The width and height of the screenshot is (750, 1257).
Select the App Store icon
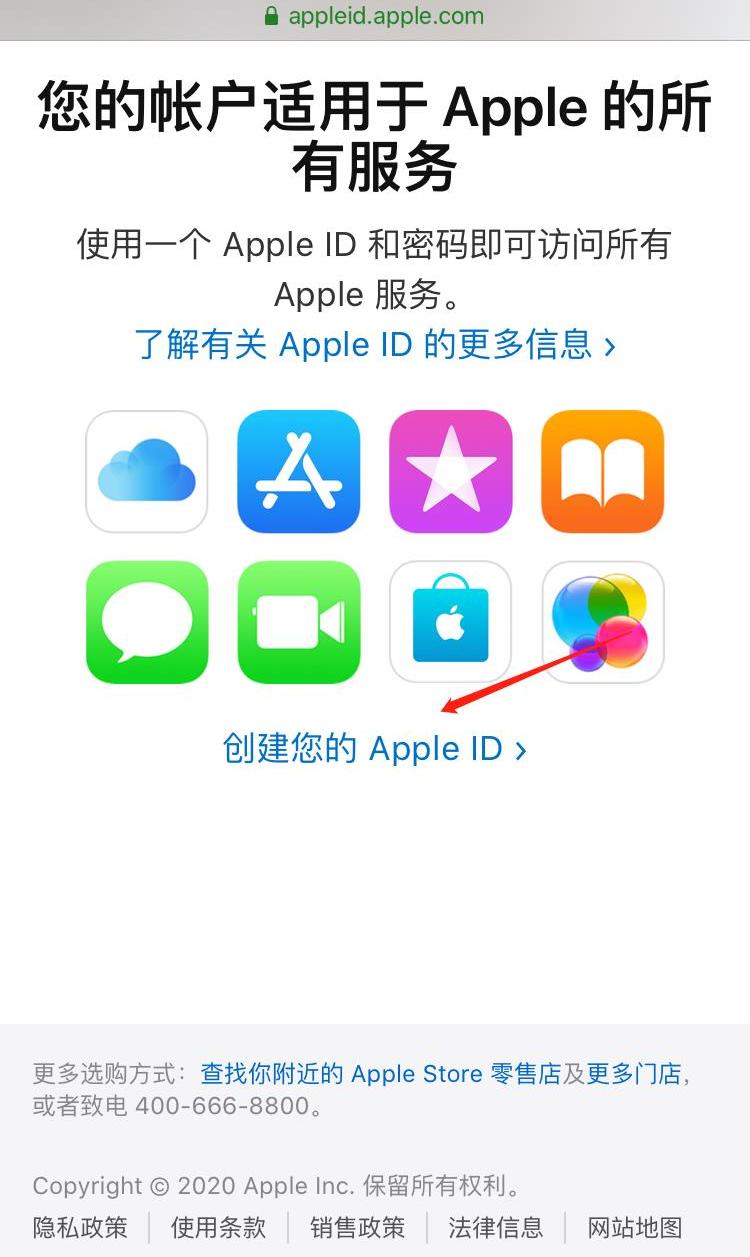pos(298,471)
